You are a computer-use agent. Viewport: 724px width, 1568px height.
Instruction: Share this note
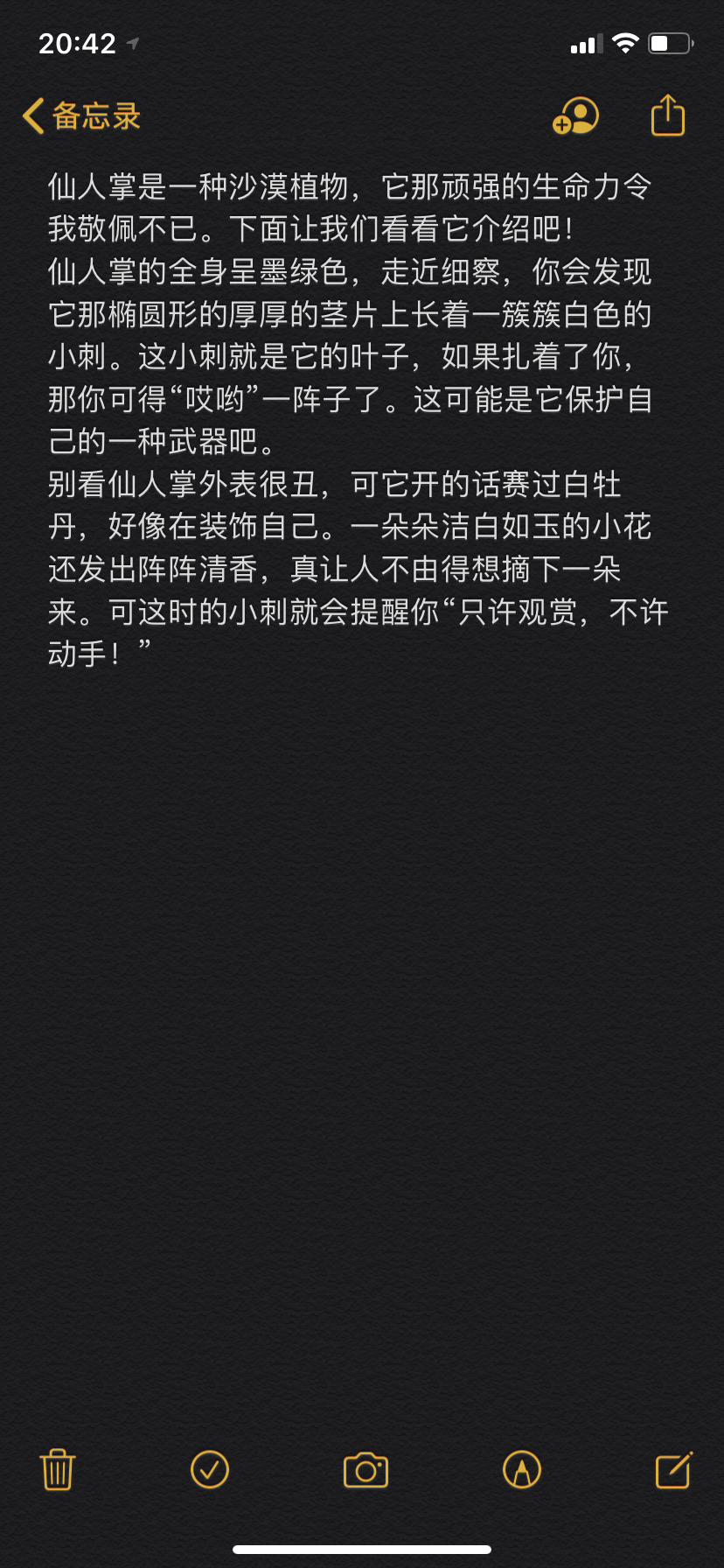click(x=668, y=115)
